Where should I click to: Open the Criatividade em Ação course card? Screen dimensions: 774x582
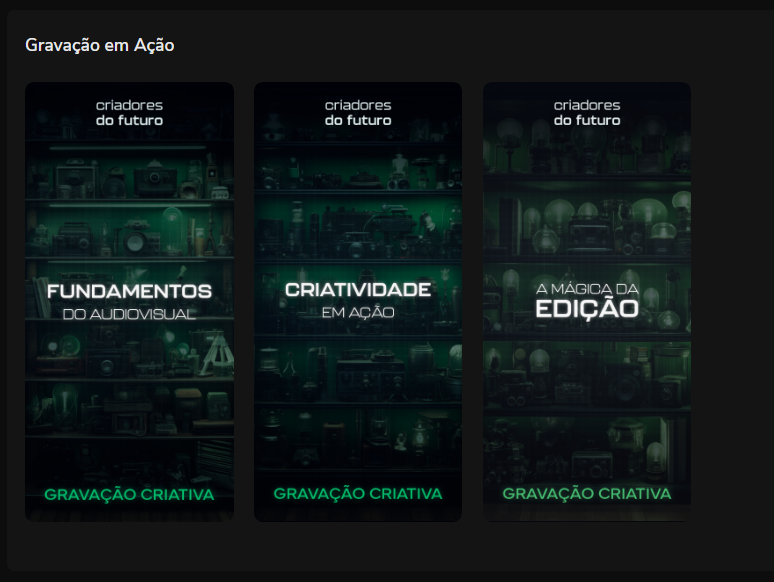click(x=358, y=301)
